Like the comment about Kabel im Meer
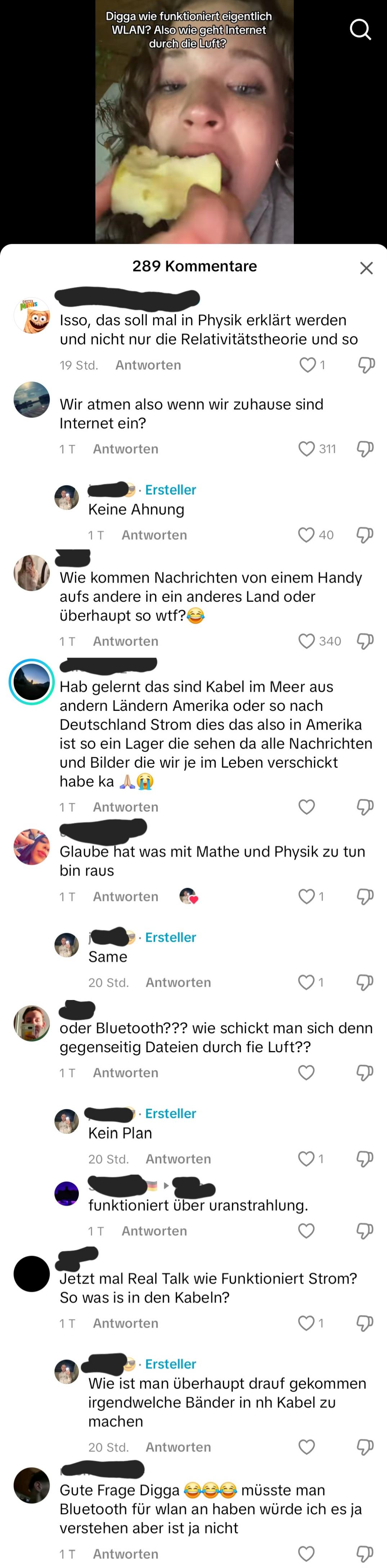The image size is (387, 1568). (307, 806)
